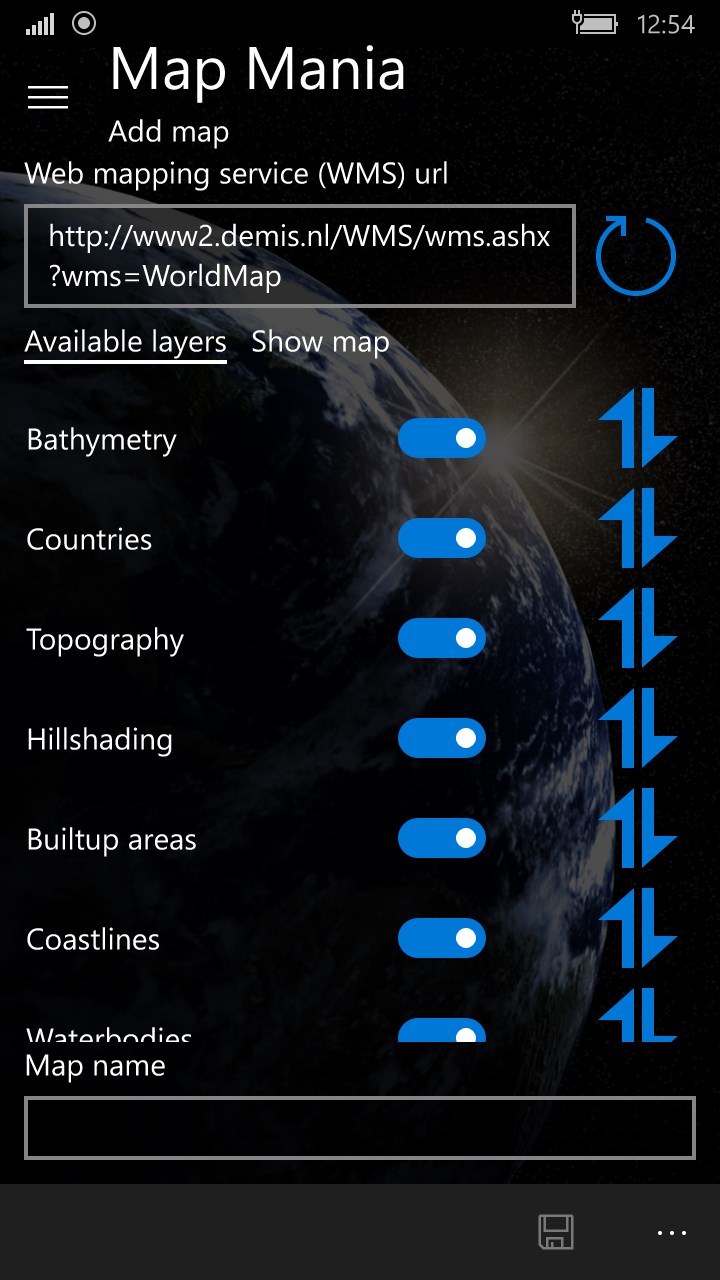Switch to the Show map tab
Image resolution: width=720 pixels, height=1280 pixels.
(320, 342)
